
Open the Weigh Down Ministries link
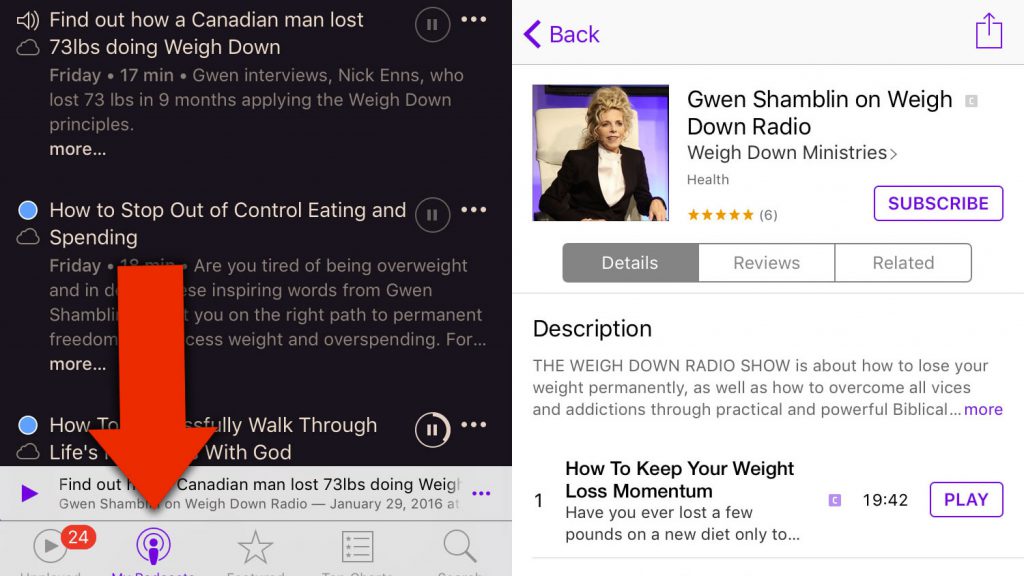[792, 153]
